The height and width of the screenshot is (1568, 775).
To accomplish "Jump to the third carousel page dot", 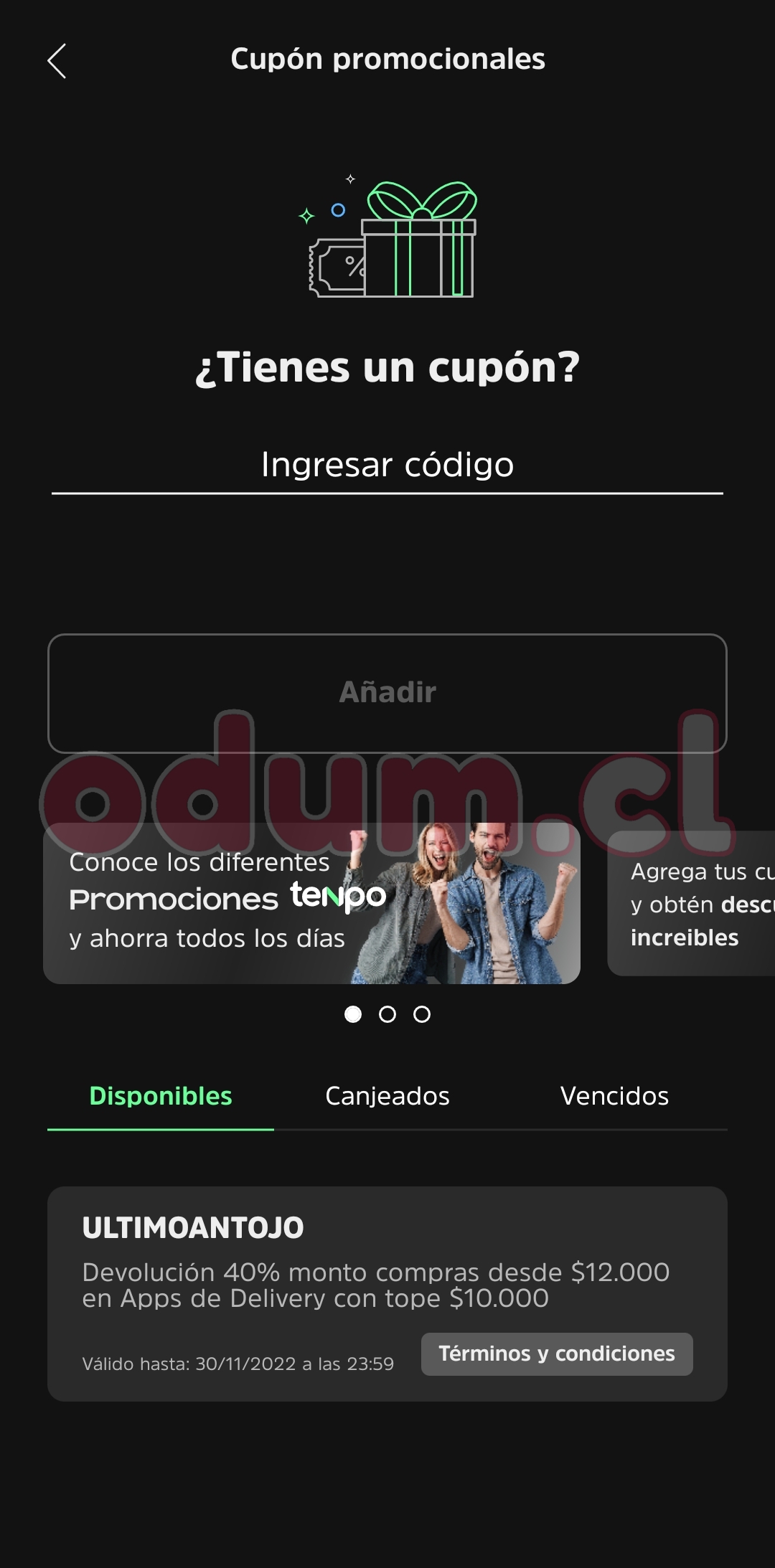I will (422, 1014).
